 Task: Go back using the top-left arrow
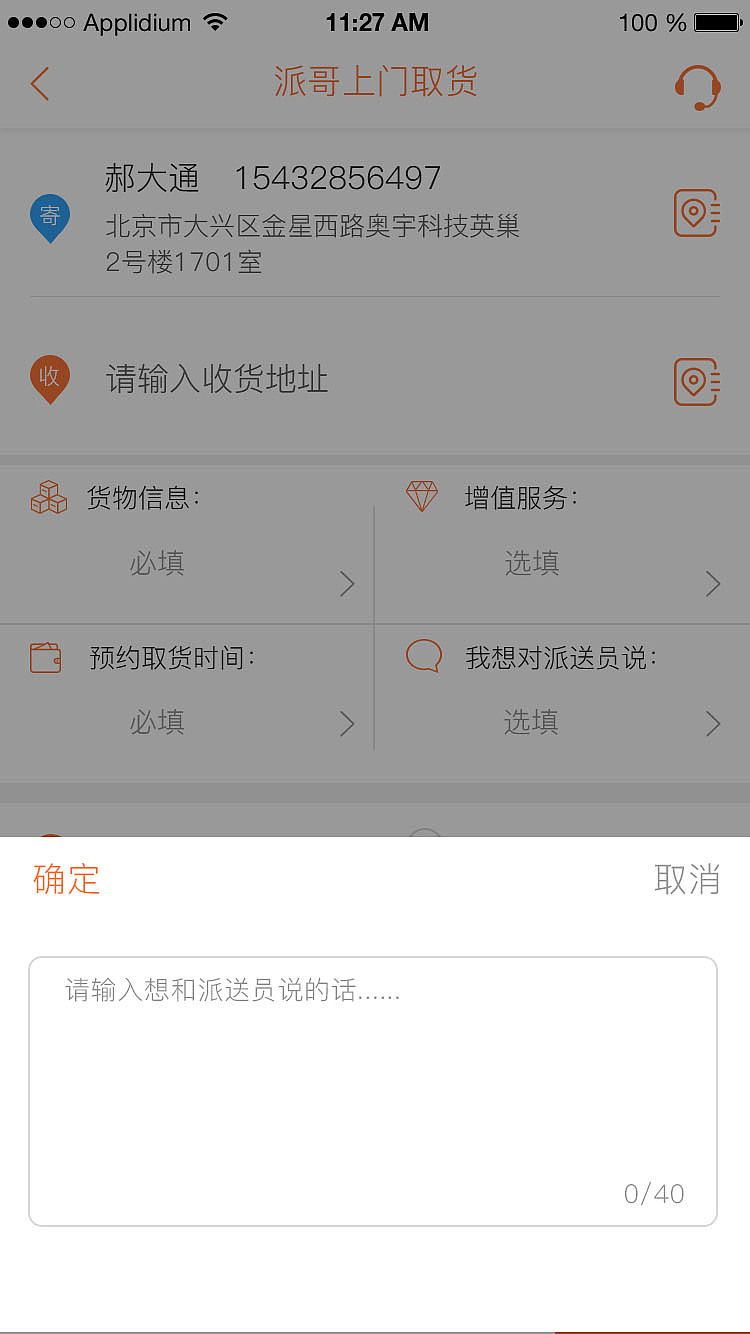tap(40, 83)
